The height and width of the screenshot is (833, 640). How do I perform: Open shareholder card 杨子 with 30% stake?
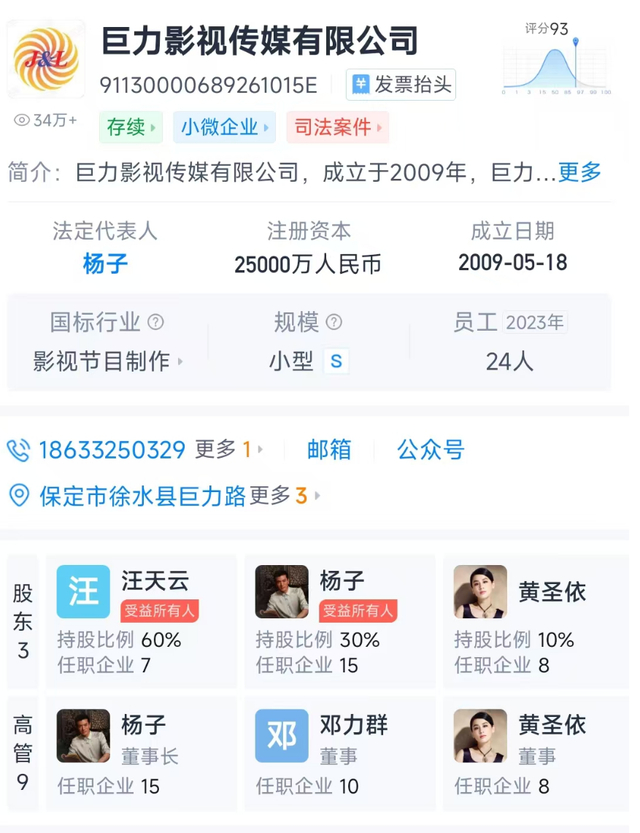(340, 620)
